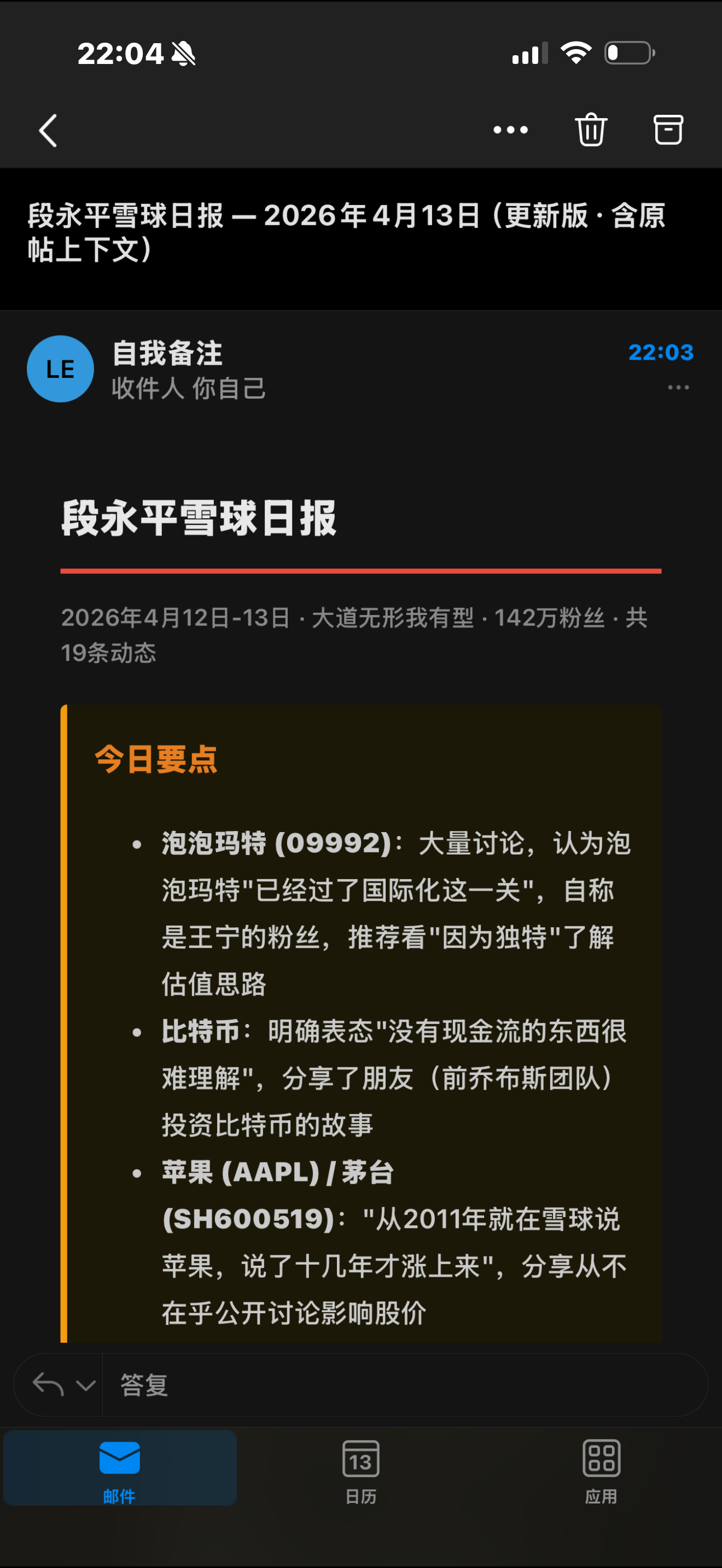722x1568 pixels.
Task: Archive this email
Action: [x=668, y=130]
